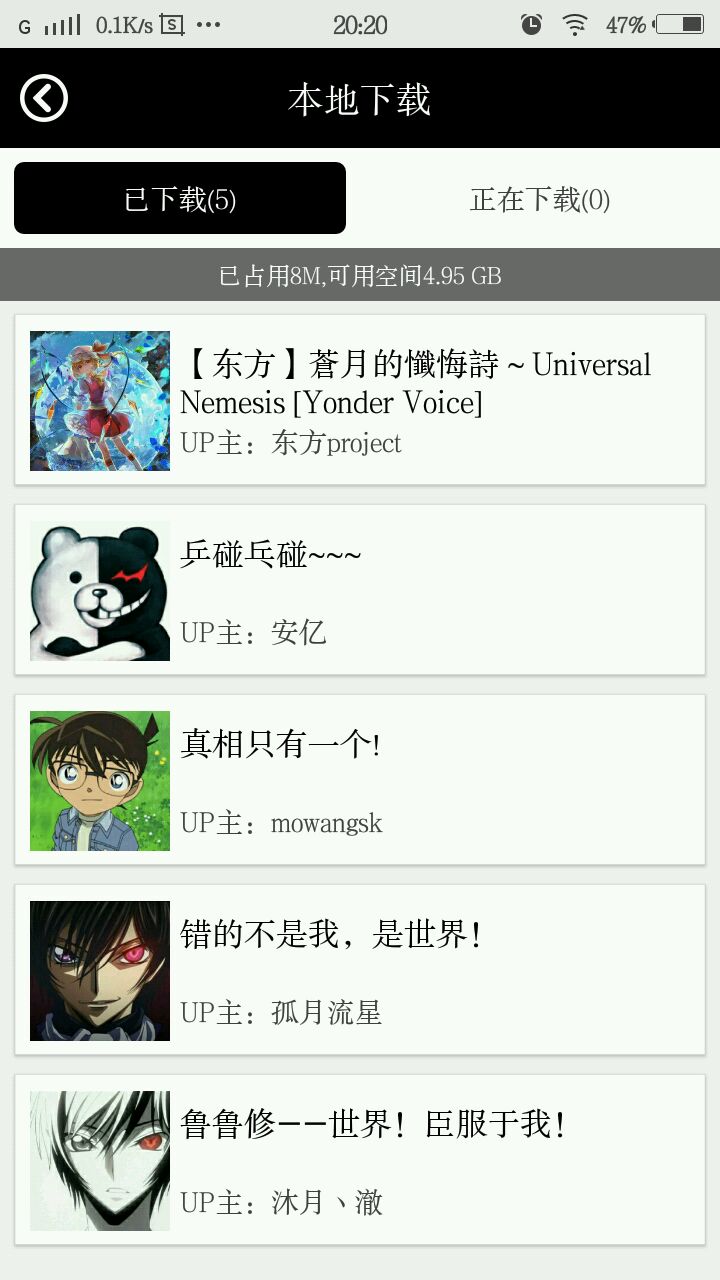
Task: Select the 已下载(5) tab
Action: 180,199
